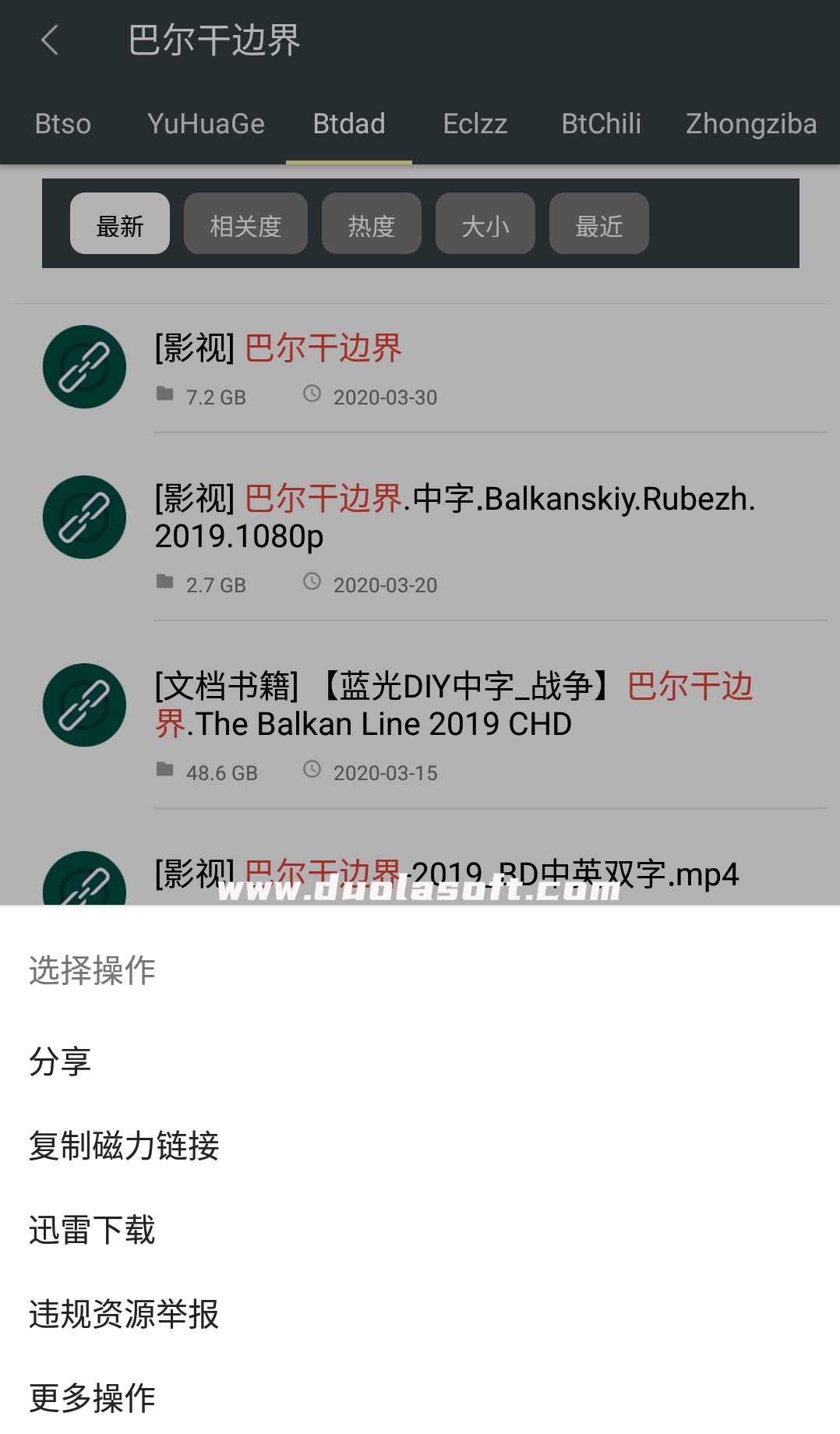Switch to the YuHuaGe tab
Image resolution: width=840 pixels, height=1434 pixels.
pos(206,124)
